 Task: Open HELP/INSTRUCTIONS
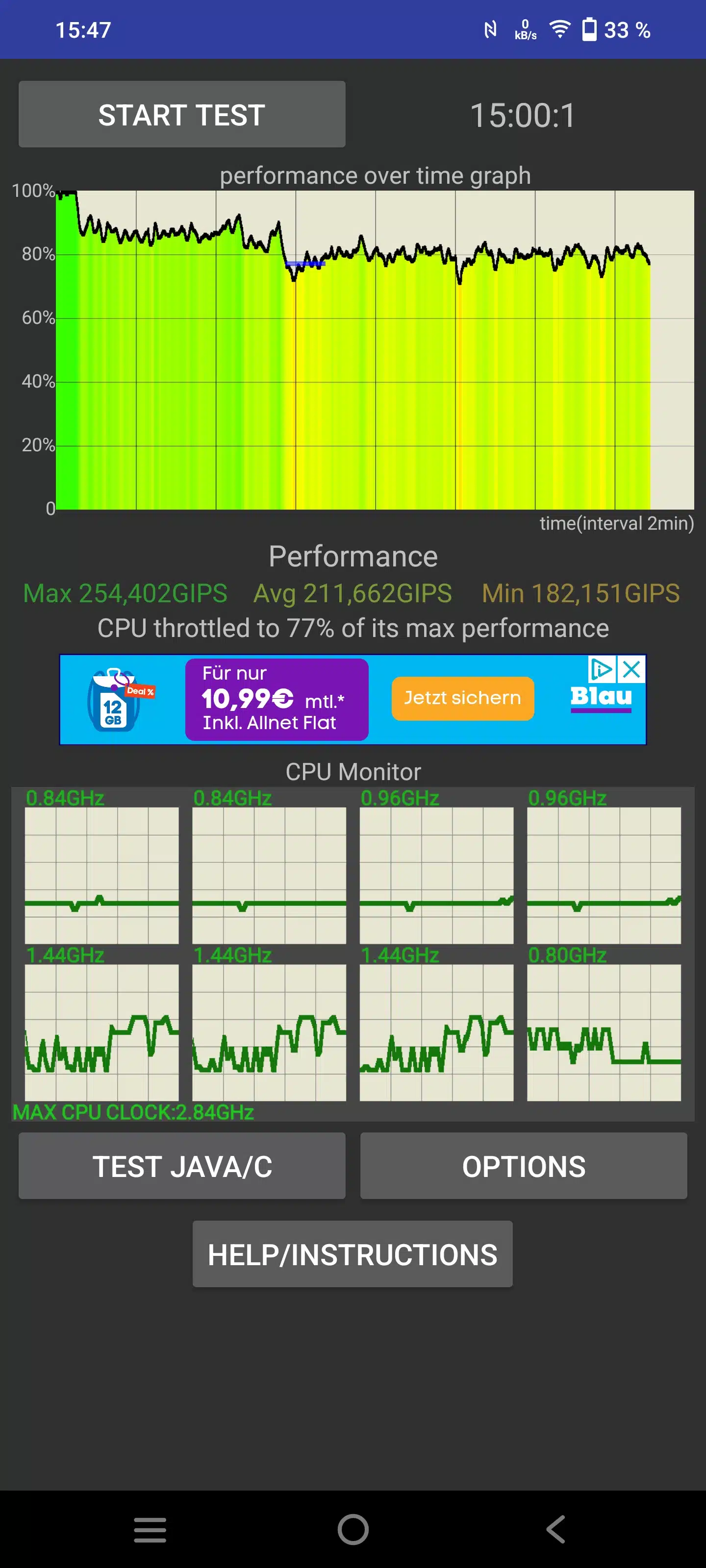click(x=352, y=1254)
